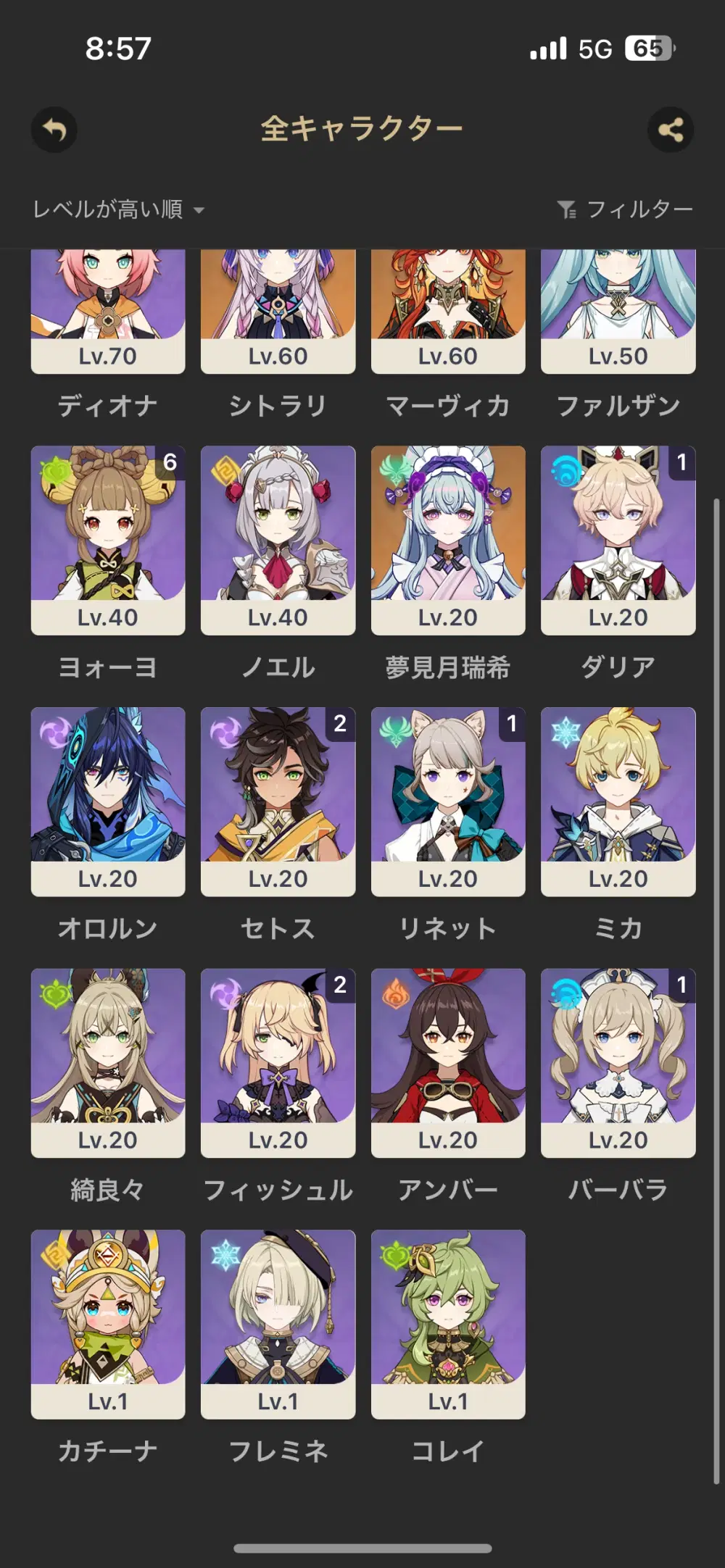Open 綺良々 character card
725x1568 pixels.
coord(108,1062)
